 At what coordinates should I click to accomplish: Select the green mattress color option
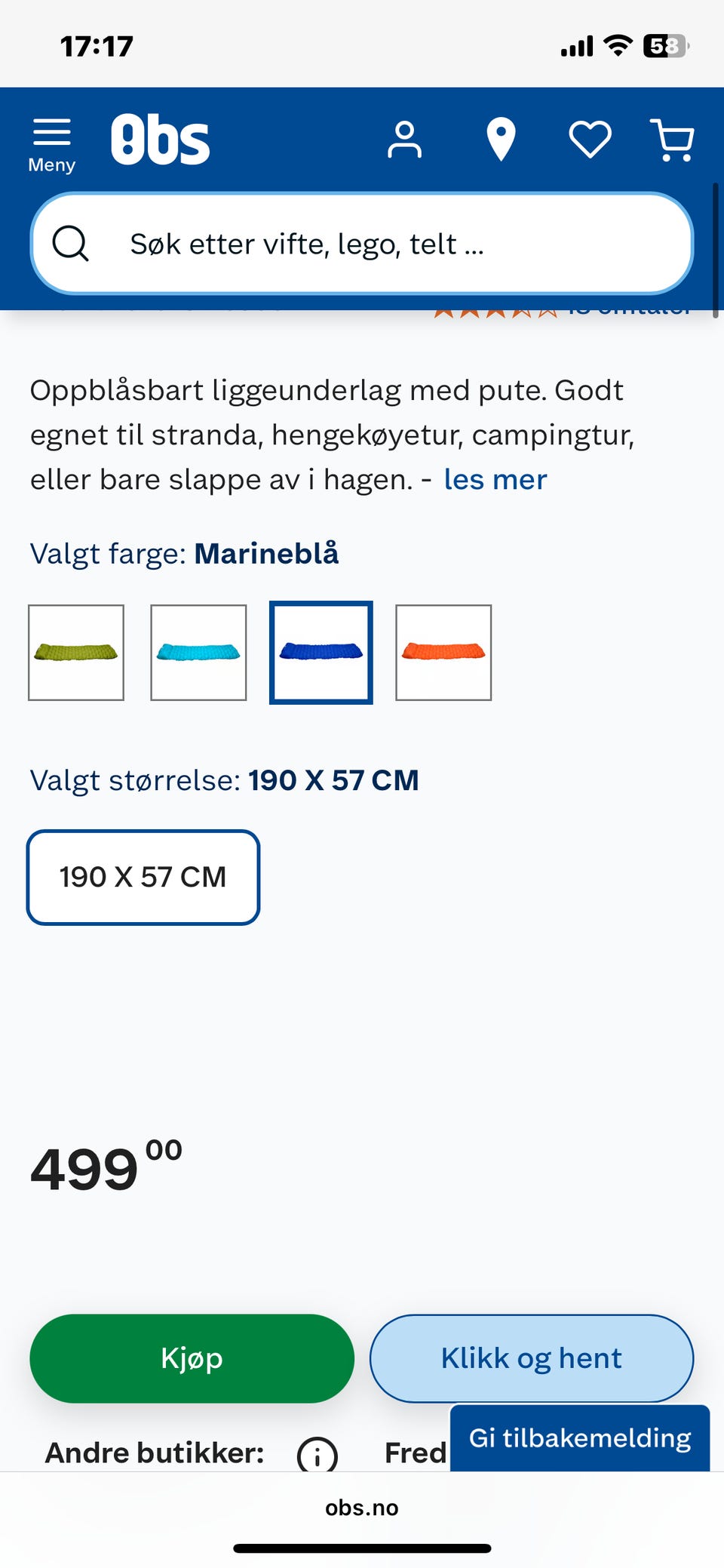coord(76,652)
